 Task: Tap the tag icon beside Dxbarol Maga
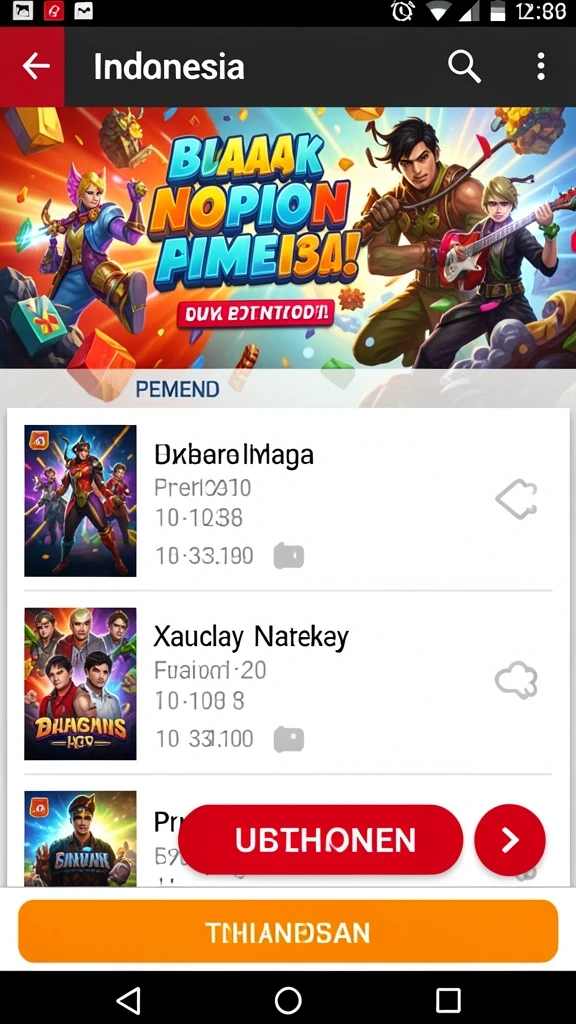(517, 500)
